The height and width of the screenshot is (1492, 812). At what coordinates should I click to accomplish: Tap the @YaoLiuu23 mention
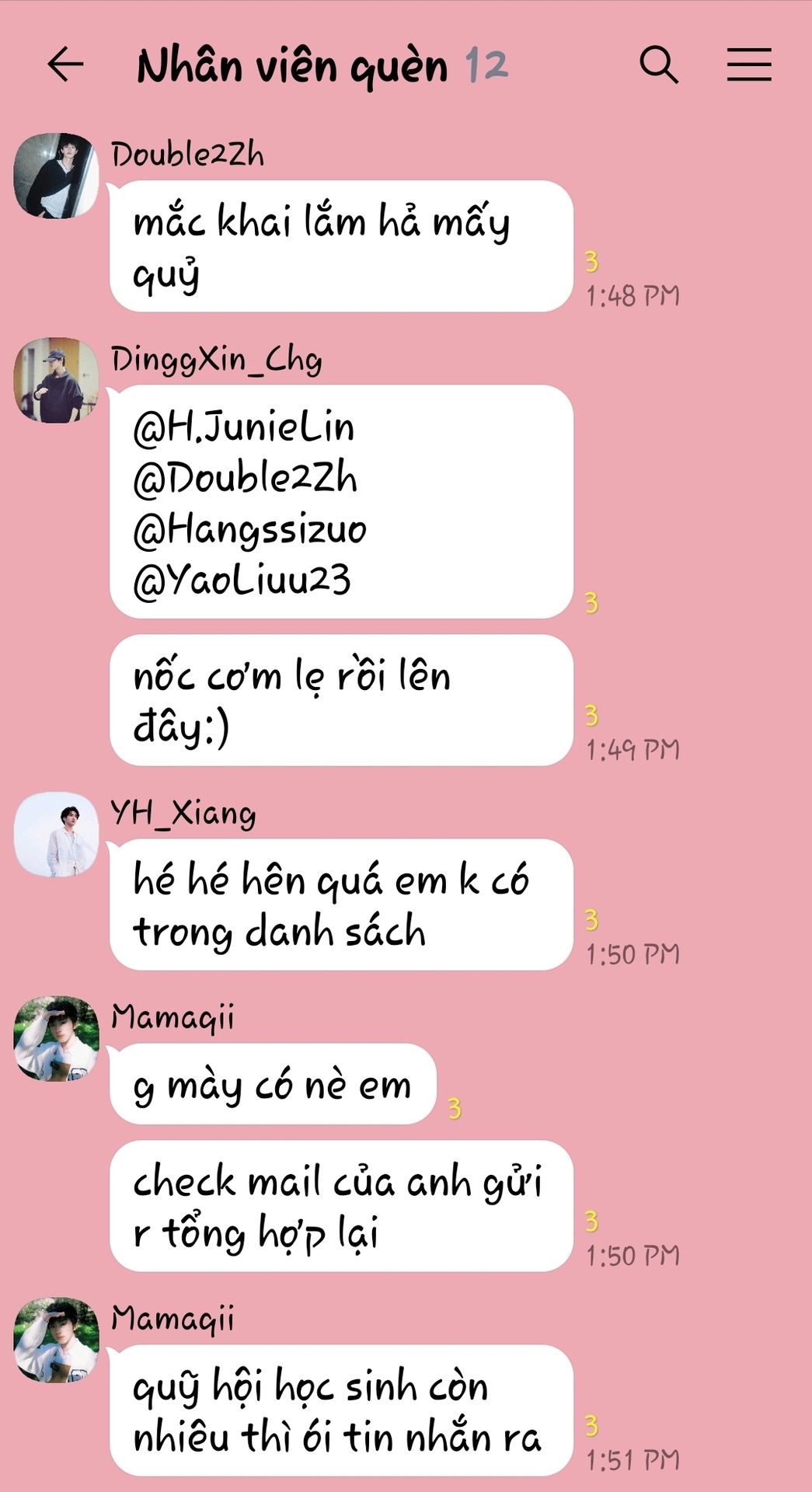pyautogui.click(x=242, y=580)
